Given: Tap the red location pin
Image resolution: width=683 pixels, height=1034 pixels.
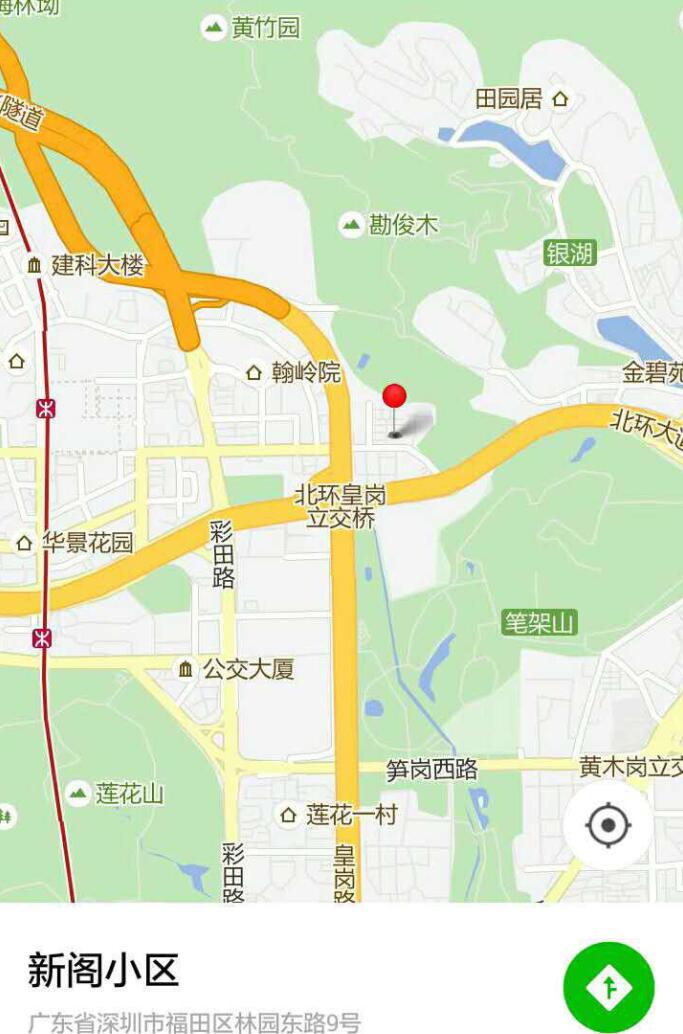Looking at the screenshot, I should pyautogui.click(x=395, y=399).
